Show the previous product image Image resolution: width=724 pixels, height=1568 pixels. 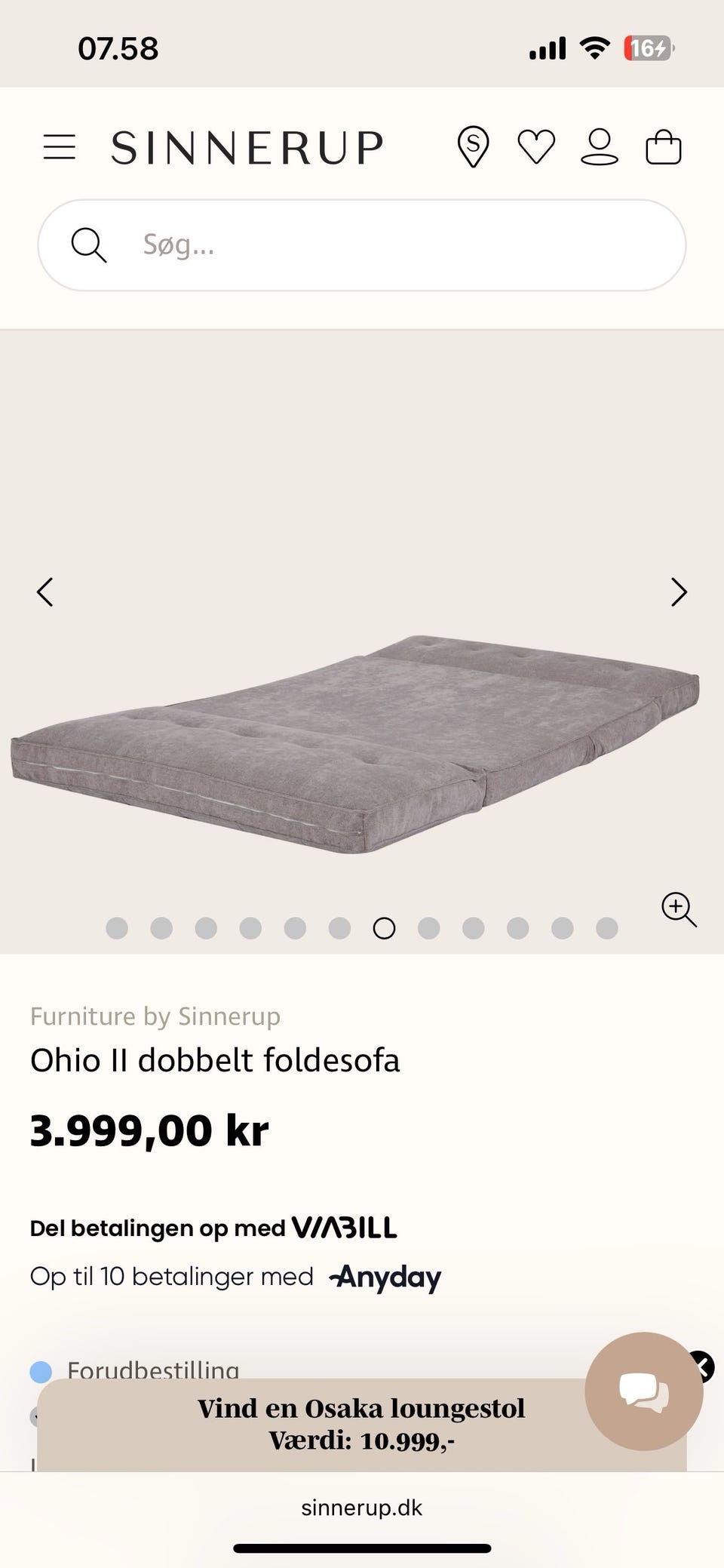[45, 592]
